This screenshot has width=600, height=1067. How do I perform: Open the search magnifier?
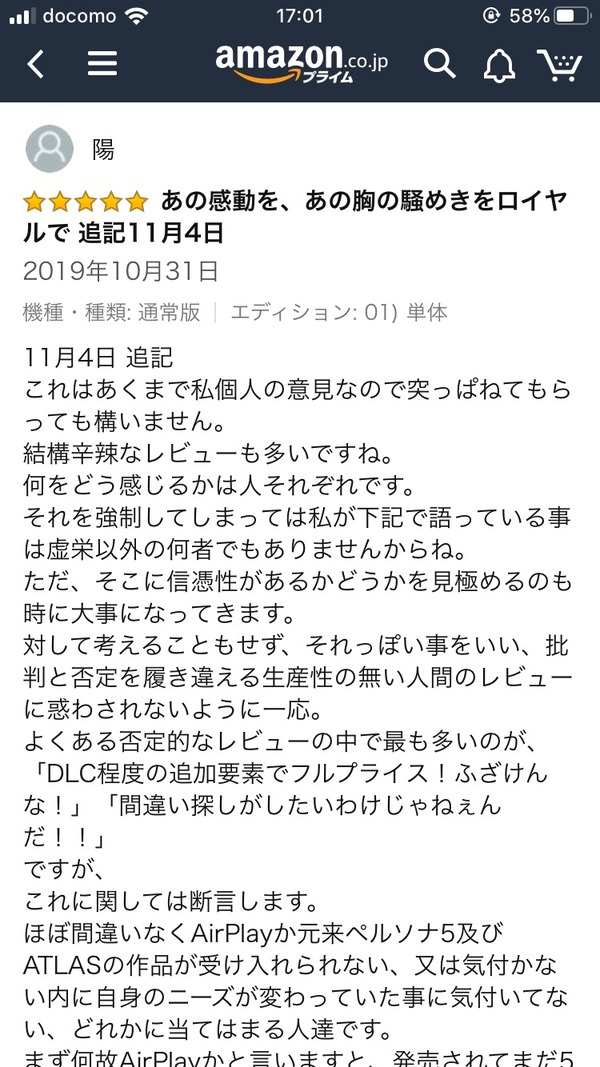(x=439, y=64)
